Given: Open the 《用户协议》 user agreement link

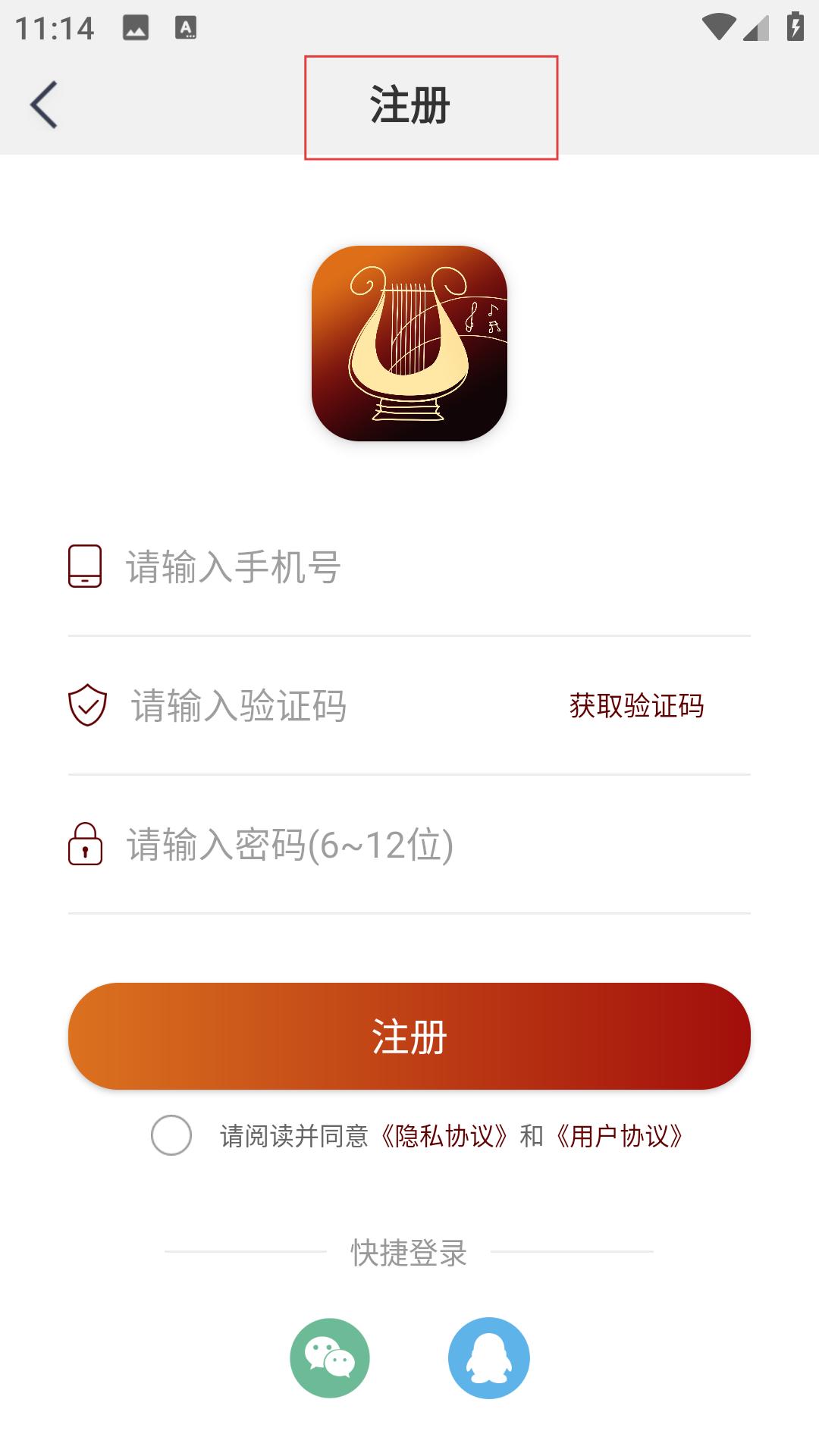Looking at the screenshot, I should pos(620,1136).
